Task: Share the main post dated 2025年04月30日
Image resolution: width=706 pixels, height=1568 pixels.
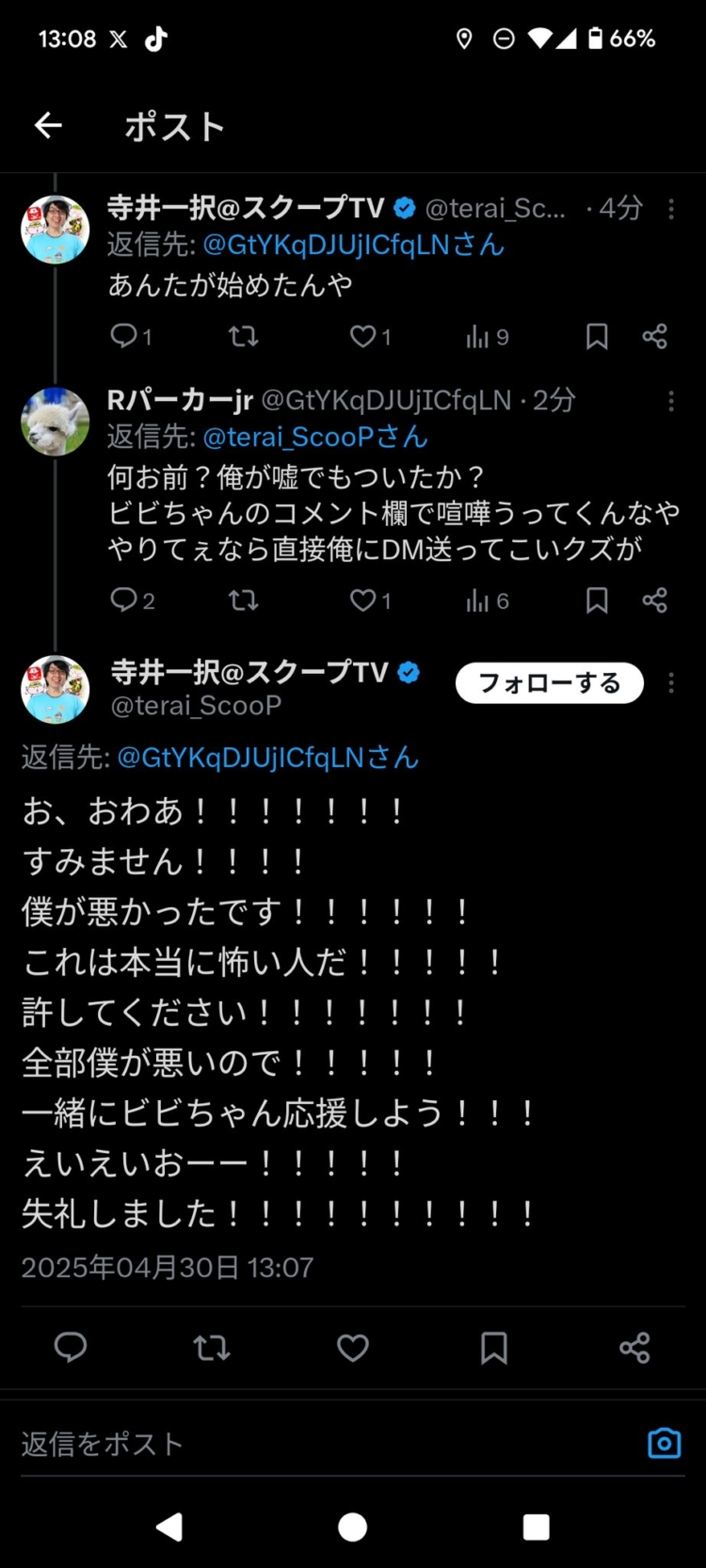Action: [x=634, y=1348]
